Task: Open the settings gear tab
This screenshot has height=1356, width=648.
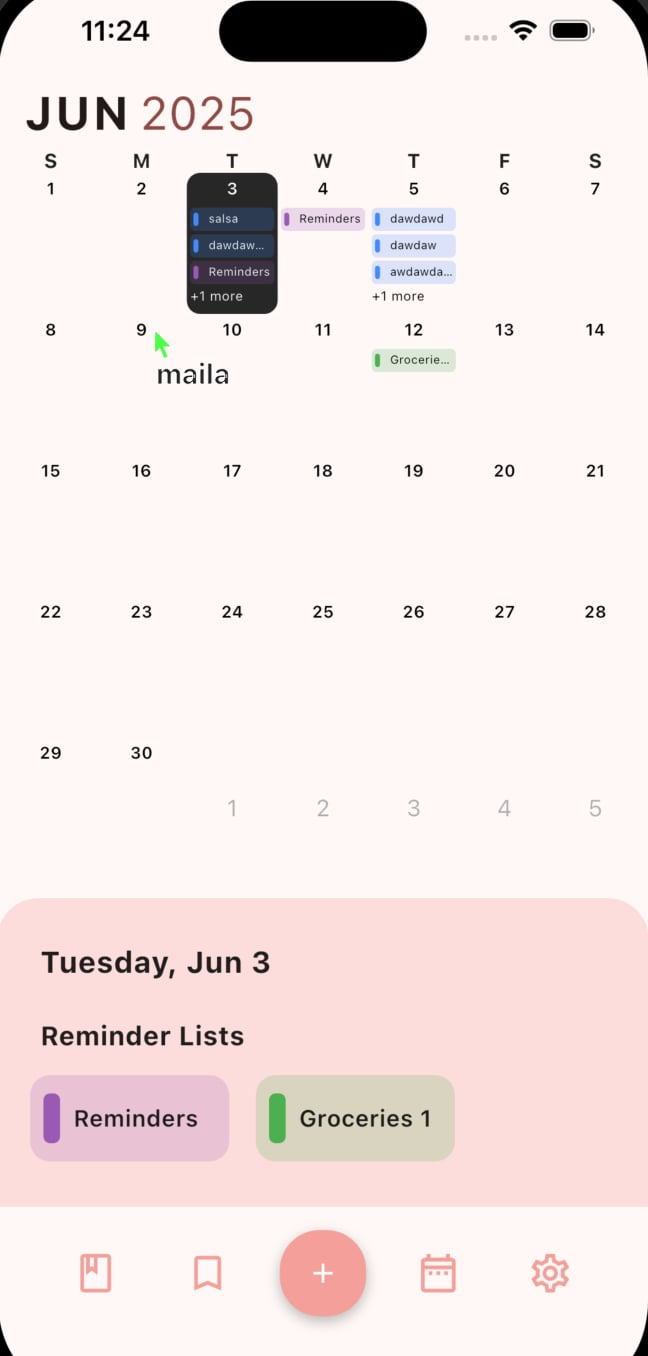Action: pyautogui.click(x=550, y=1273)
